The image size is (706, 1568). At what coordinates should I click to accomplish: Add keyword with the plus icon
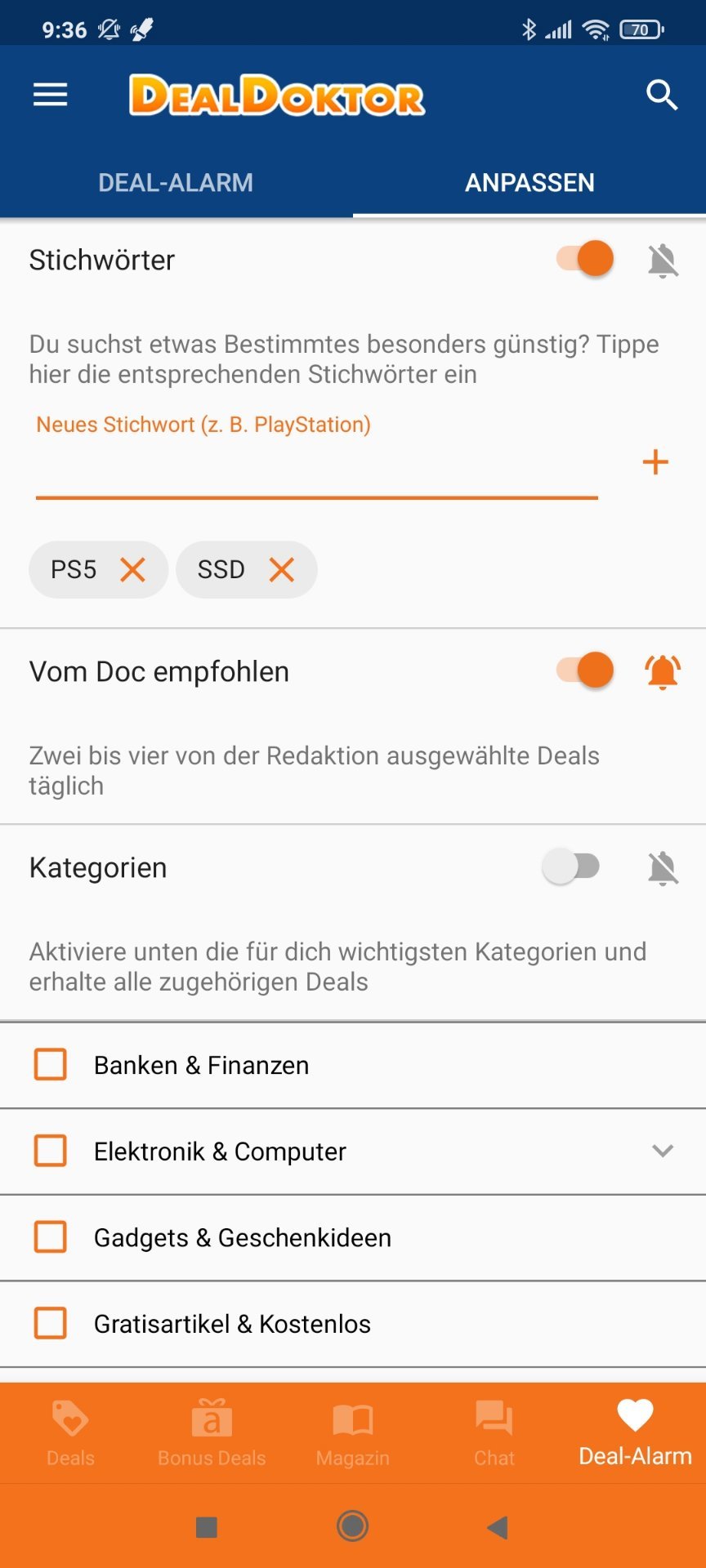[x=655, y=462]
